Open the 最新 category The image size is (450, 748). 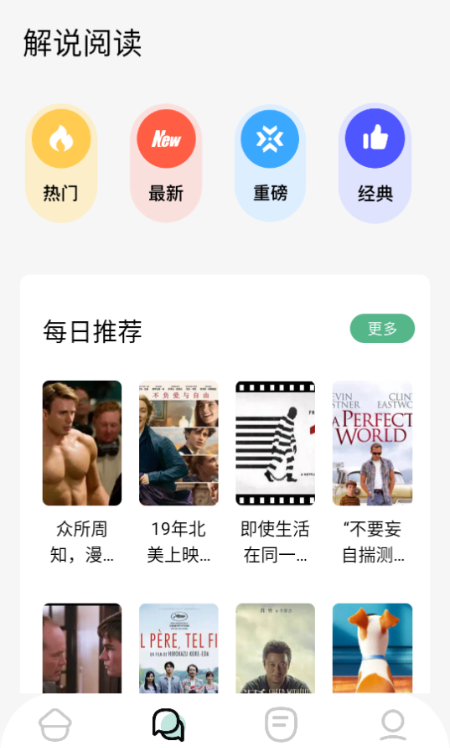tap(166, 163)
